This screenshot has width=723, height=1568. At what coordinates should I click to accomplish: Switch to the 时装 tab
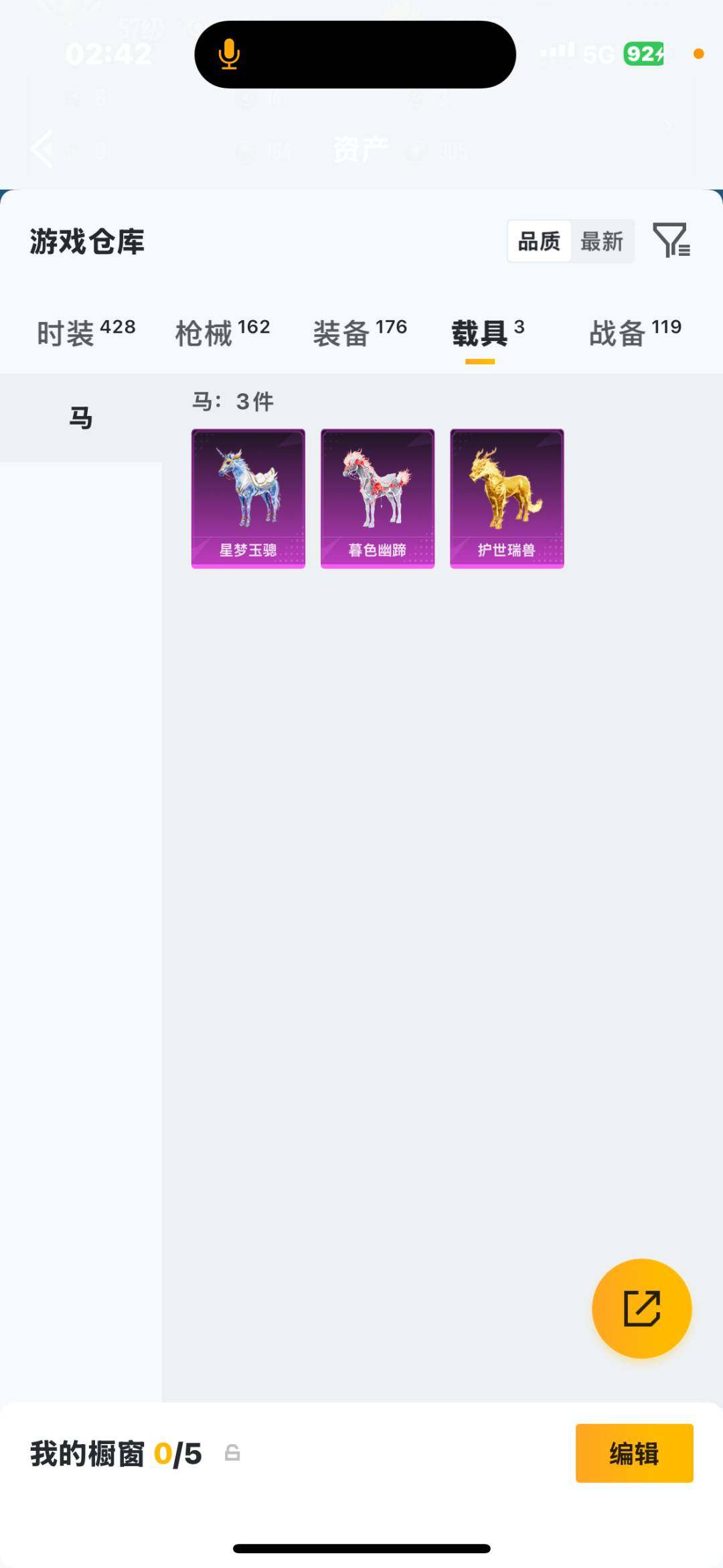coord(86,333)
